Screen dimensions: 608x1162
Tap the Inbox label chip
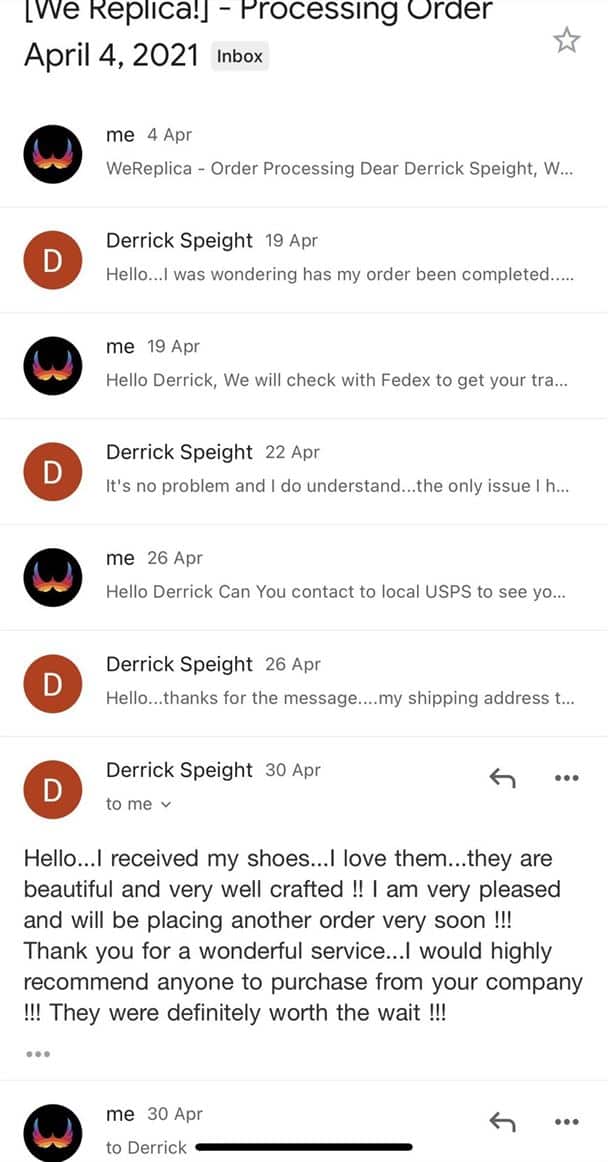[x=239, y=56]
